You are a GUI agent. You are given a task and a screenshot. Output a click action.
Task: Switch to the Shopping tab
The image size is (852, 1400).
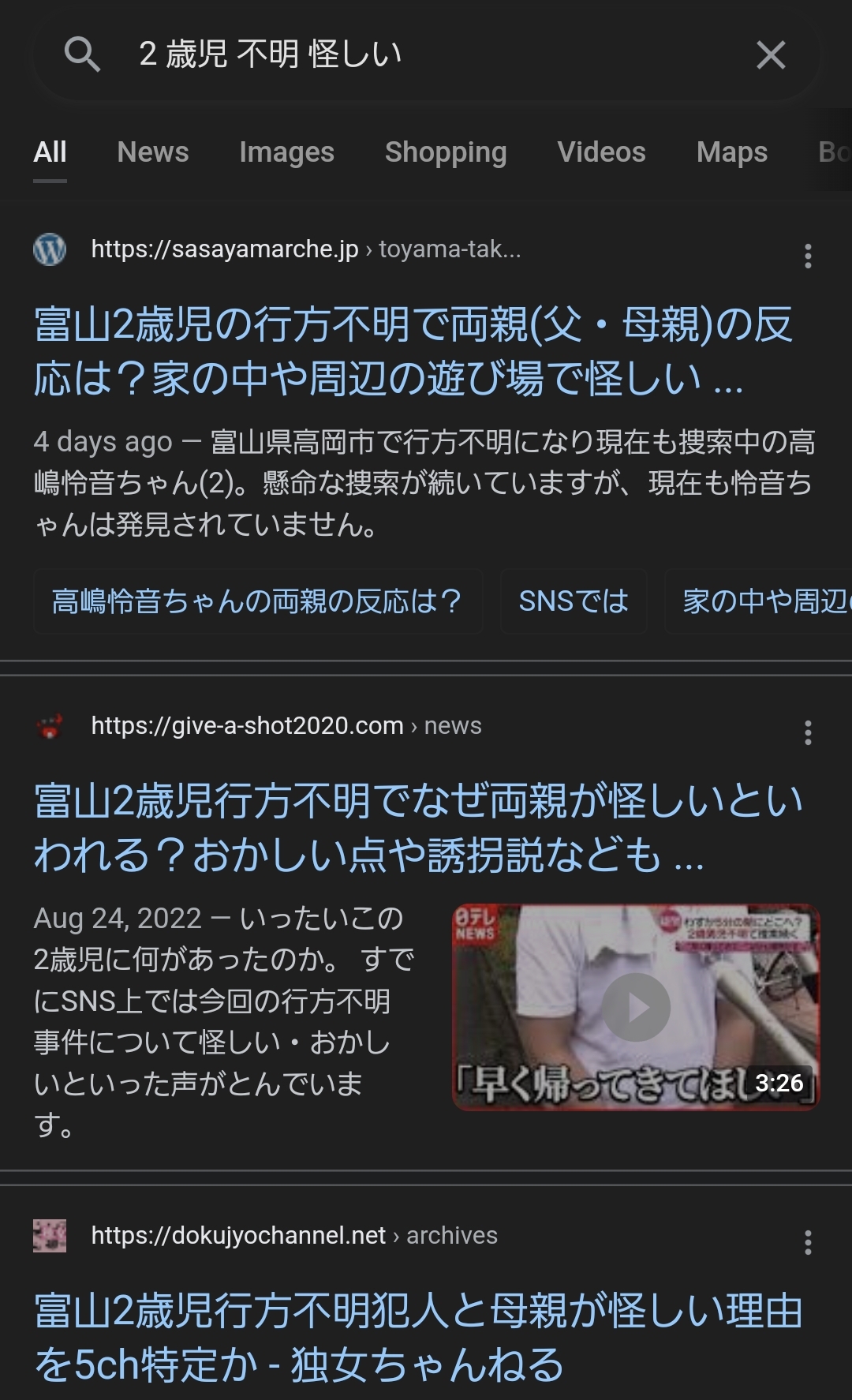click(446, 152)
